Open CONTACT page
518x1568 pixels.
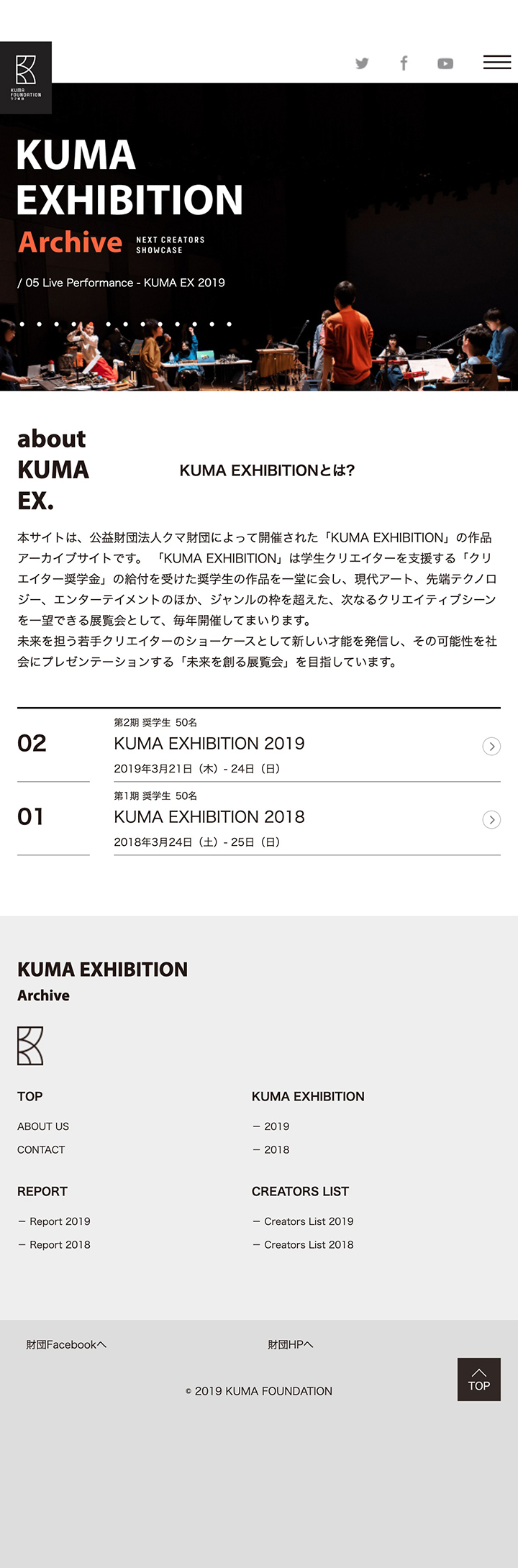click(x=41, y=1149)
